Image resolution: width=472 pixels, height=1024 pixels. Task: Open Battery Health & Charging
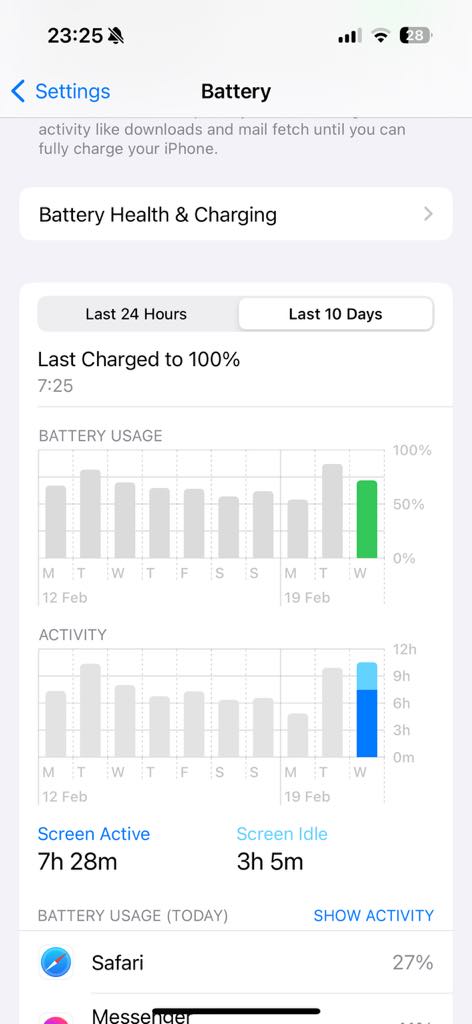(x=236, y=214)
